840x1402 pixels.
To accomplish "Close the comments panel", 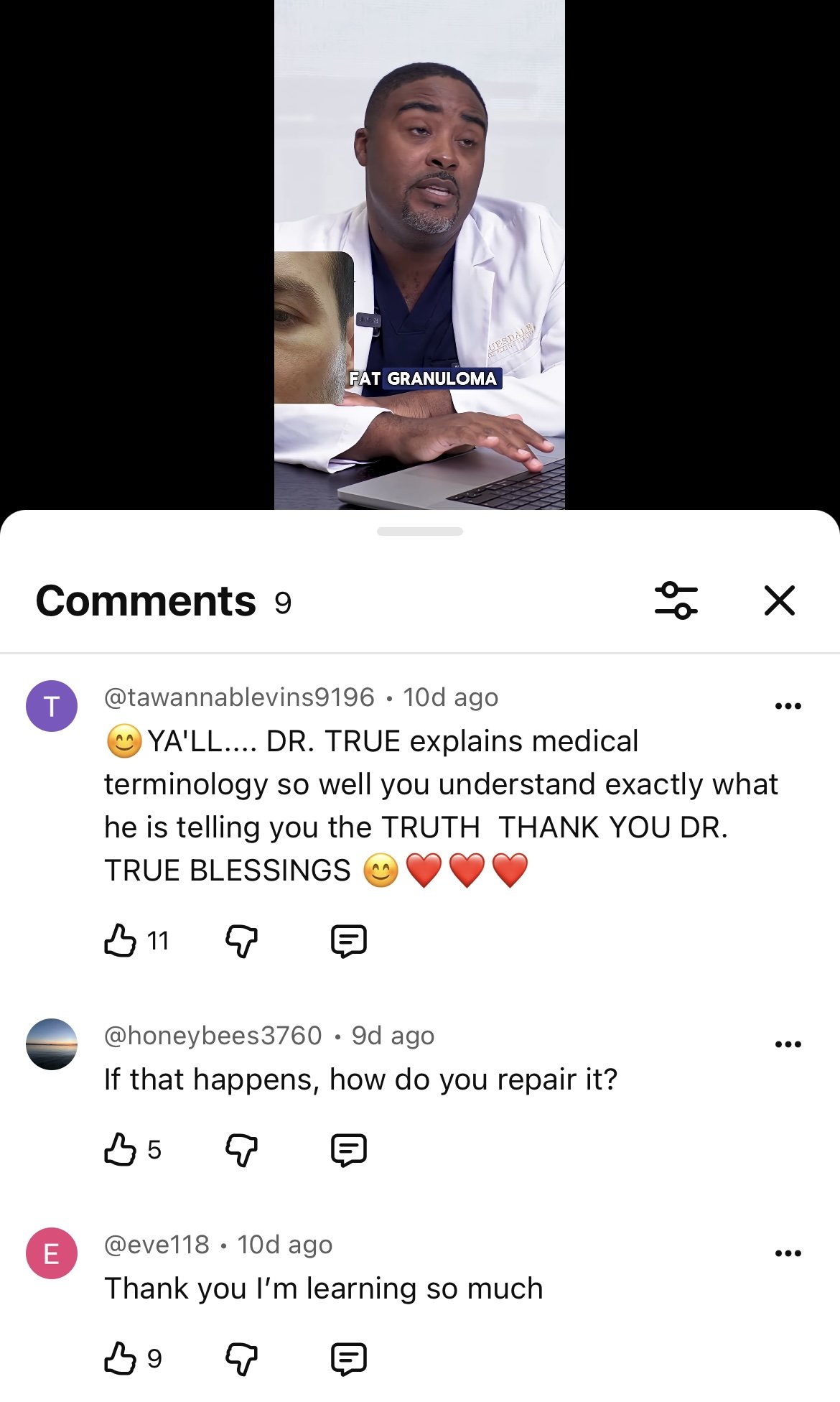I will click(x=780, y=600).
